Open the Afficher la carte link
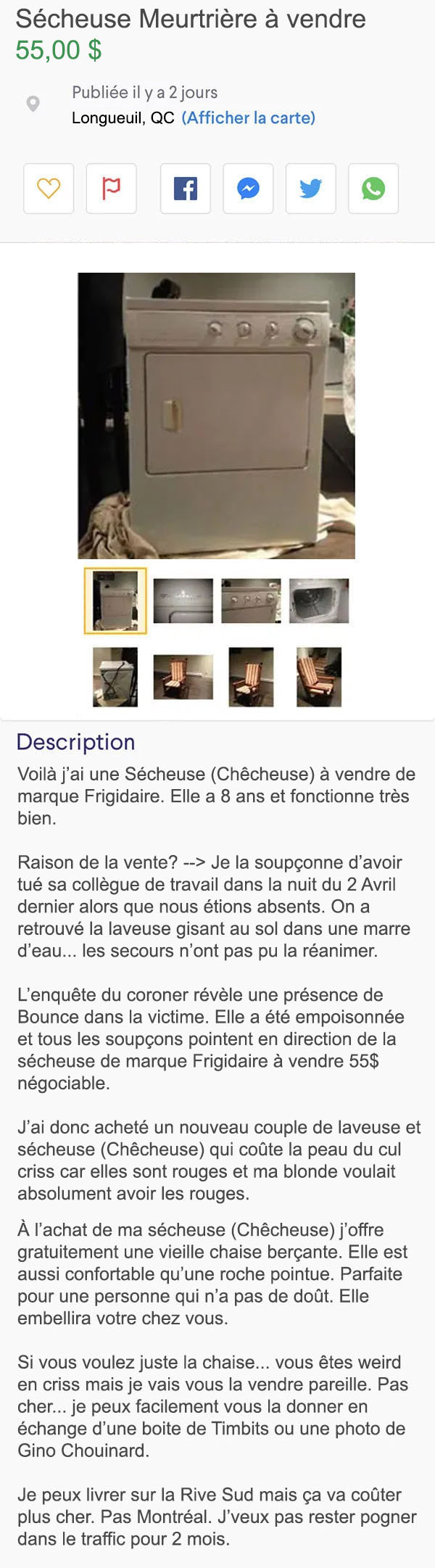This screenshot has height=1568, width=435. [249, 117]
